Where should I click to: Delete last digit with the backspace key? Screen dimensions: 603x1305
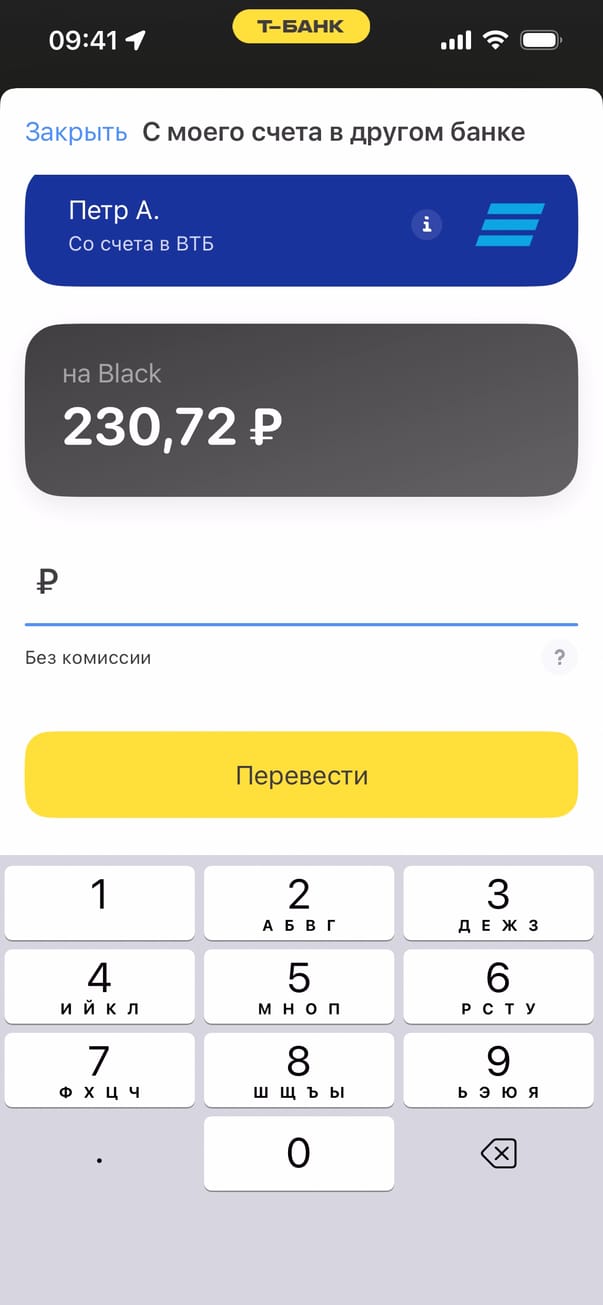click(x=498, y=1155)
